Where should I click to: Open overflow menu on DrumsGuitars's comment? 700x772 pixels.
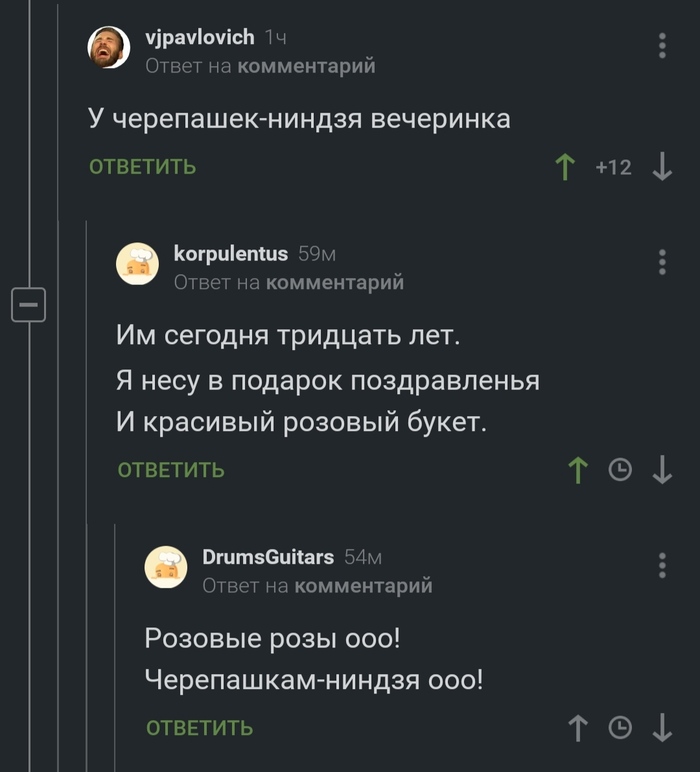(662, 565)
